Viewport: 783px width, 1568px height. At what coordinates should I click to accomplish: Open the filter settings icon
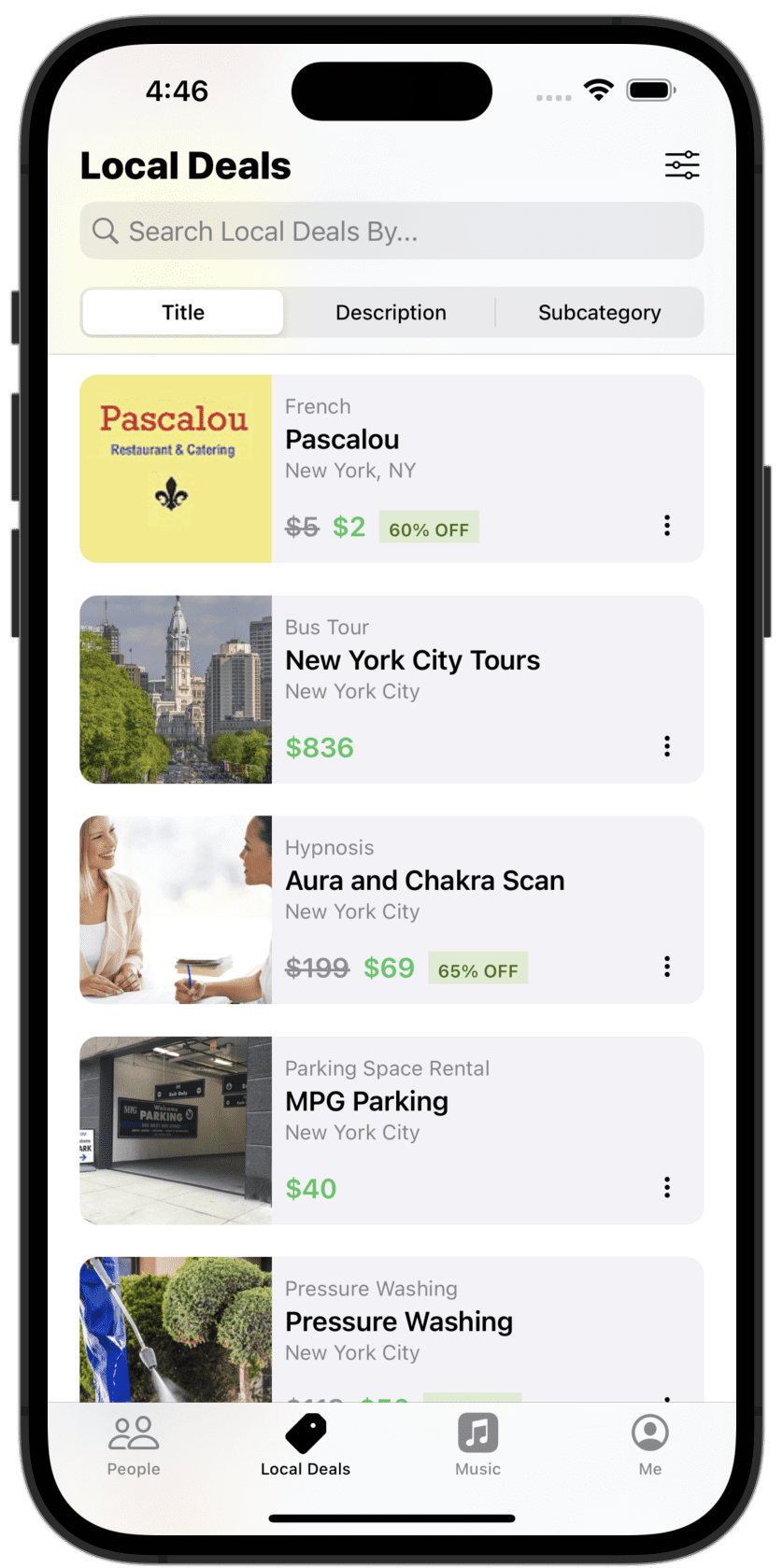click(681, 165)
